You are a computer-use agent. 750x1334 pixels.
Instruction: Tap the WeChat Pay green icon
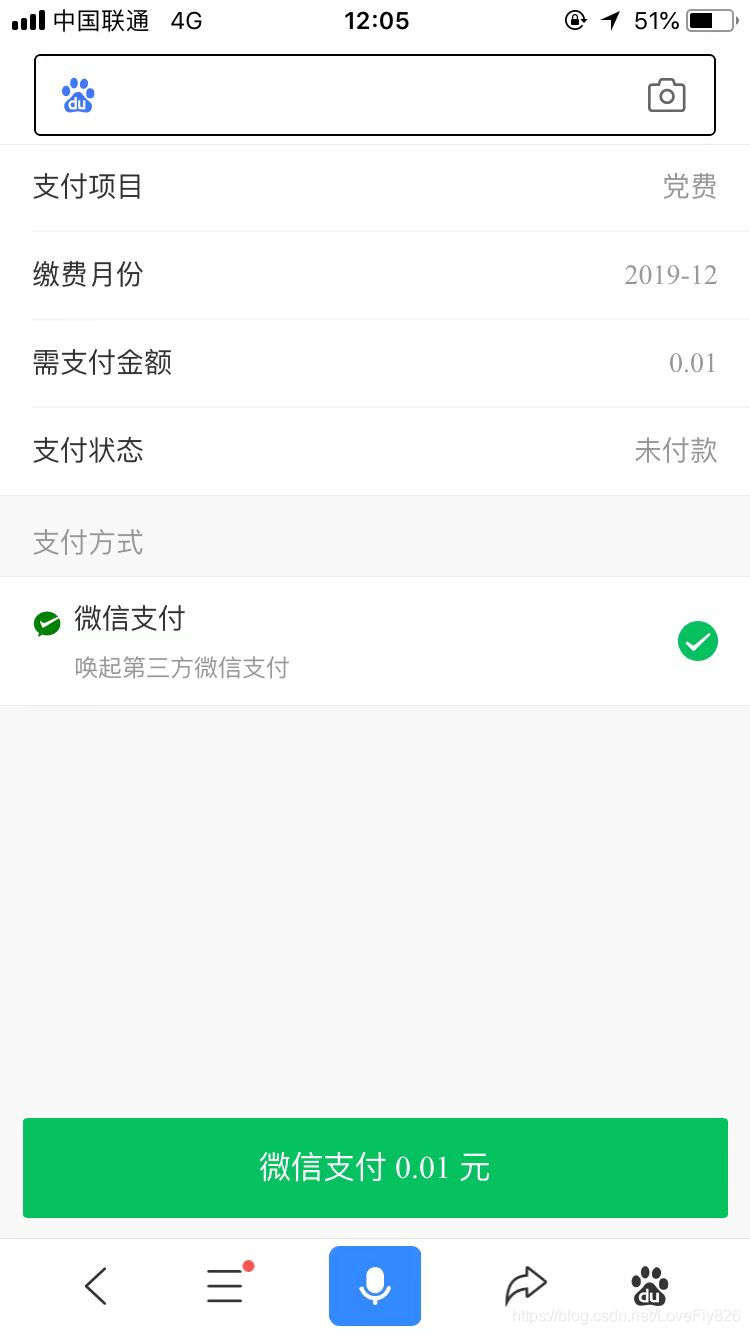click(46, 622)
